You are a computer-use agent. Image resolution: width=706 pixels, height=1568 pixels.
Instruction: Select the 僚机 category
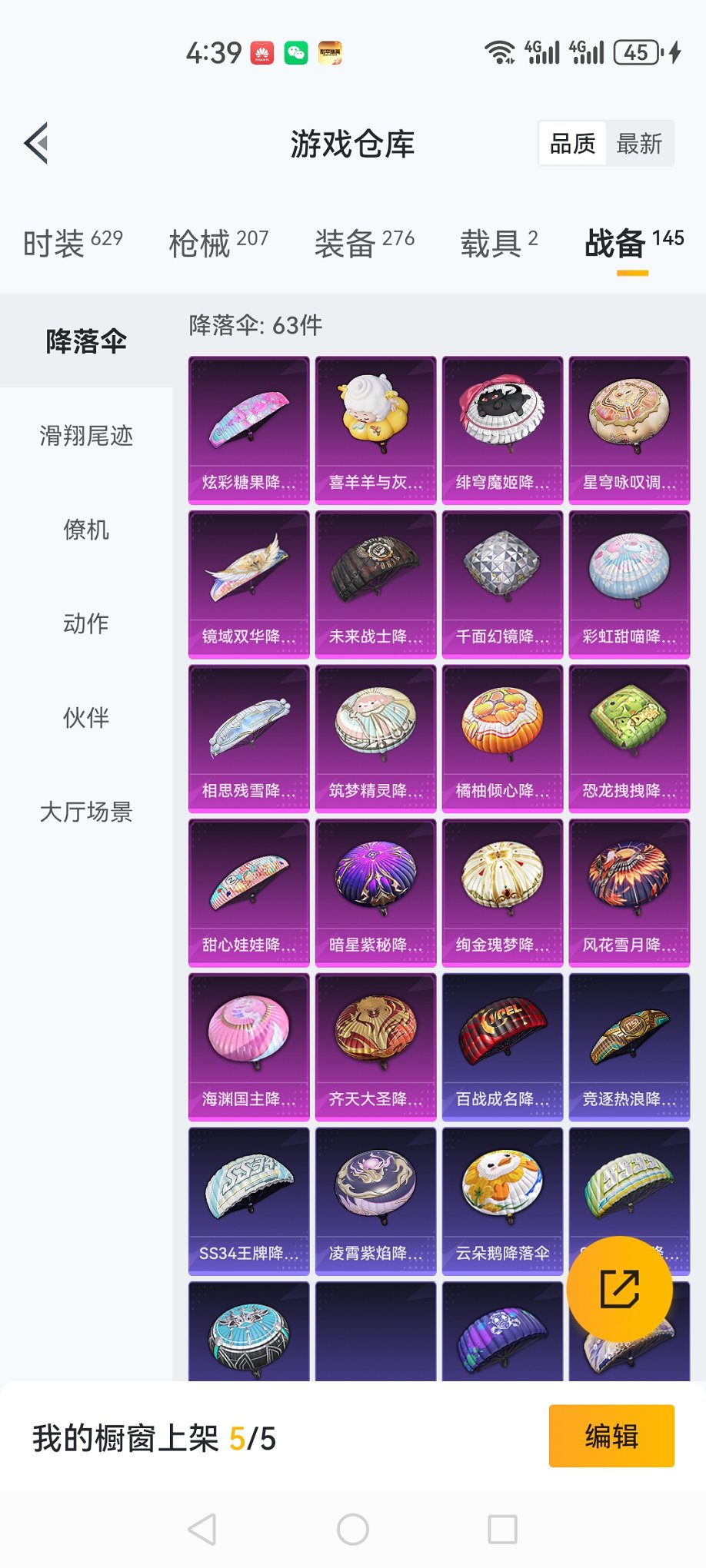pos(86,530)
